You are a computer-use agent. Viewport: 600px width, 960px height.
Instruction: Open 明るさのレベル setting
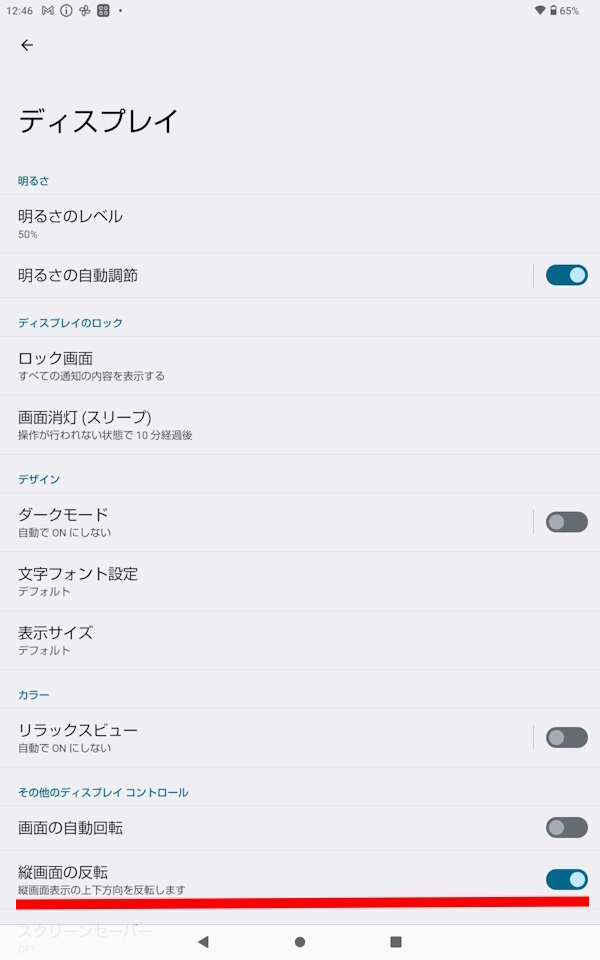point(300,224)
